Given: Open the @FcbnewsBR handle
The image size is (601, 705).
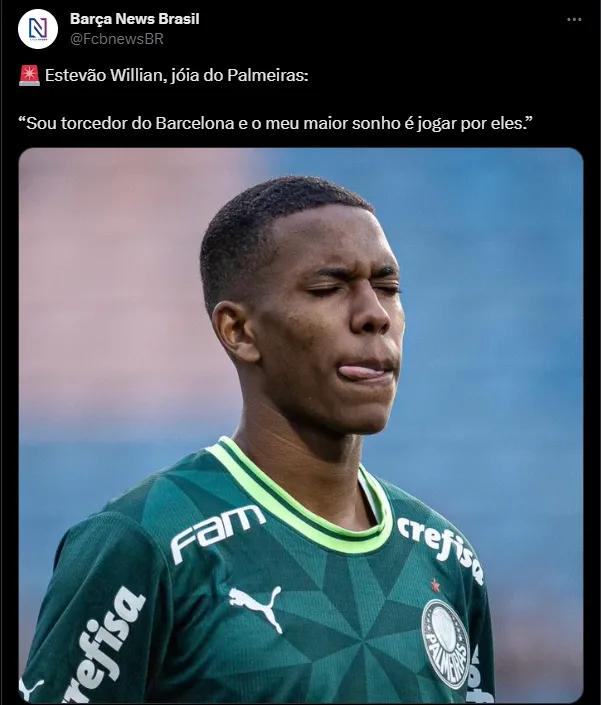Looking at the screenshot, I should [117, 38].
